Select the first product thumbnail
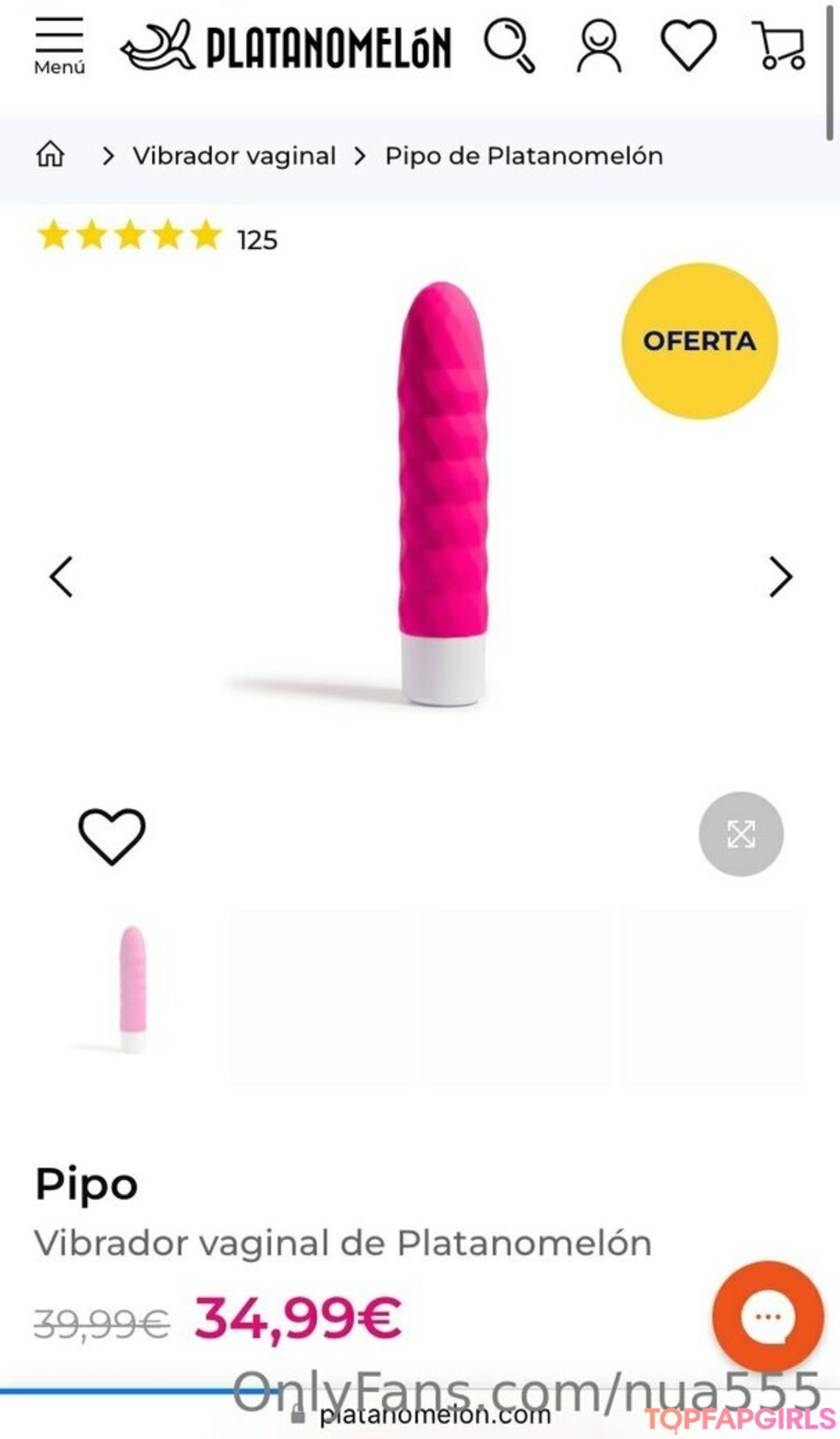This screenshot has width=840, height=1439. click(132, 989)
